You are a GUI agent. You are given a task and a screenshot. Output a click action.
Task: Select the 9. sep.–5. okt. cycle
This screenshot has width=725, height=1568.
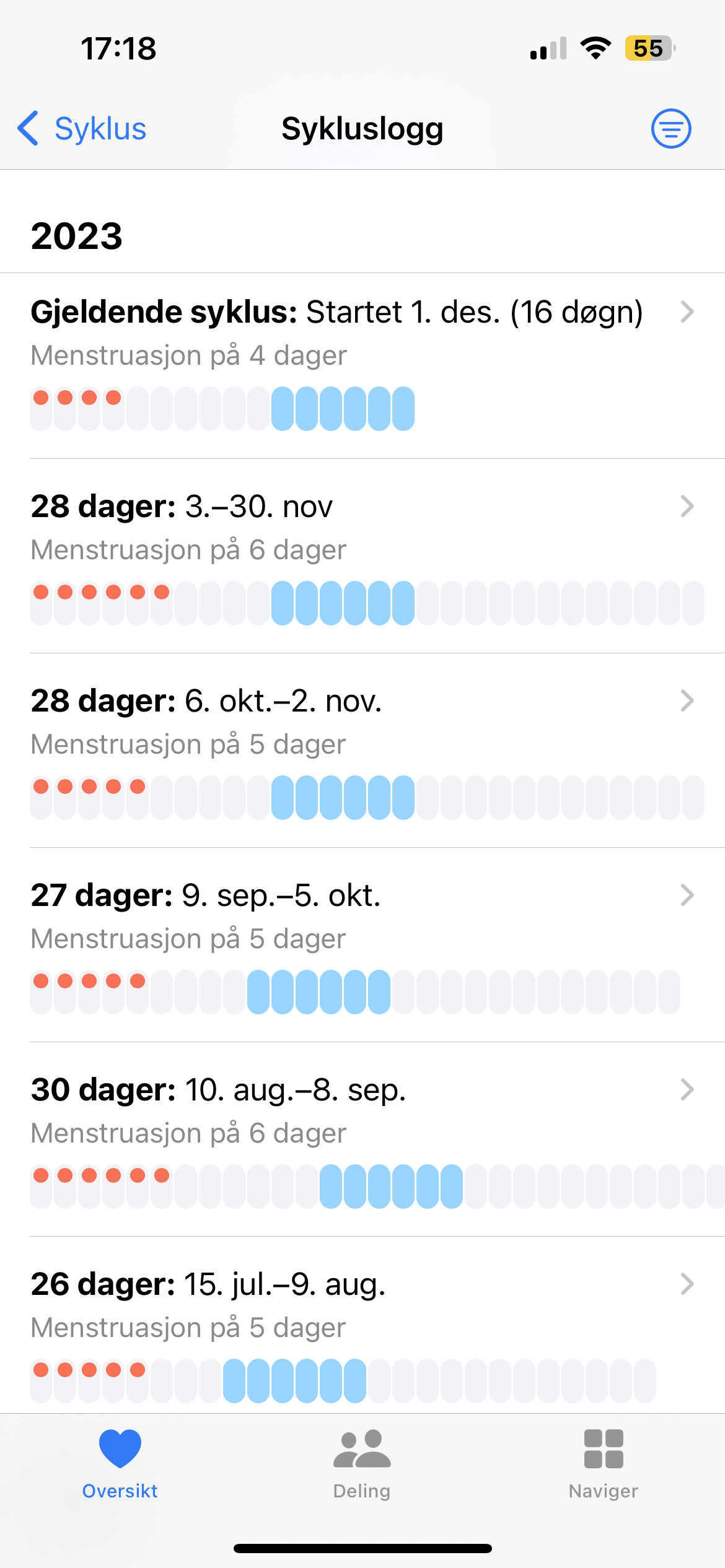pos(362,946)
